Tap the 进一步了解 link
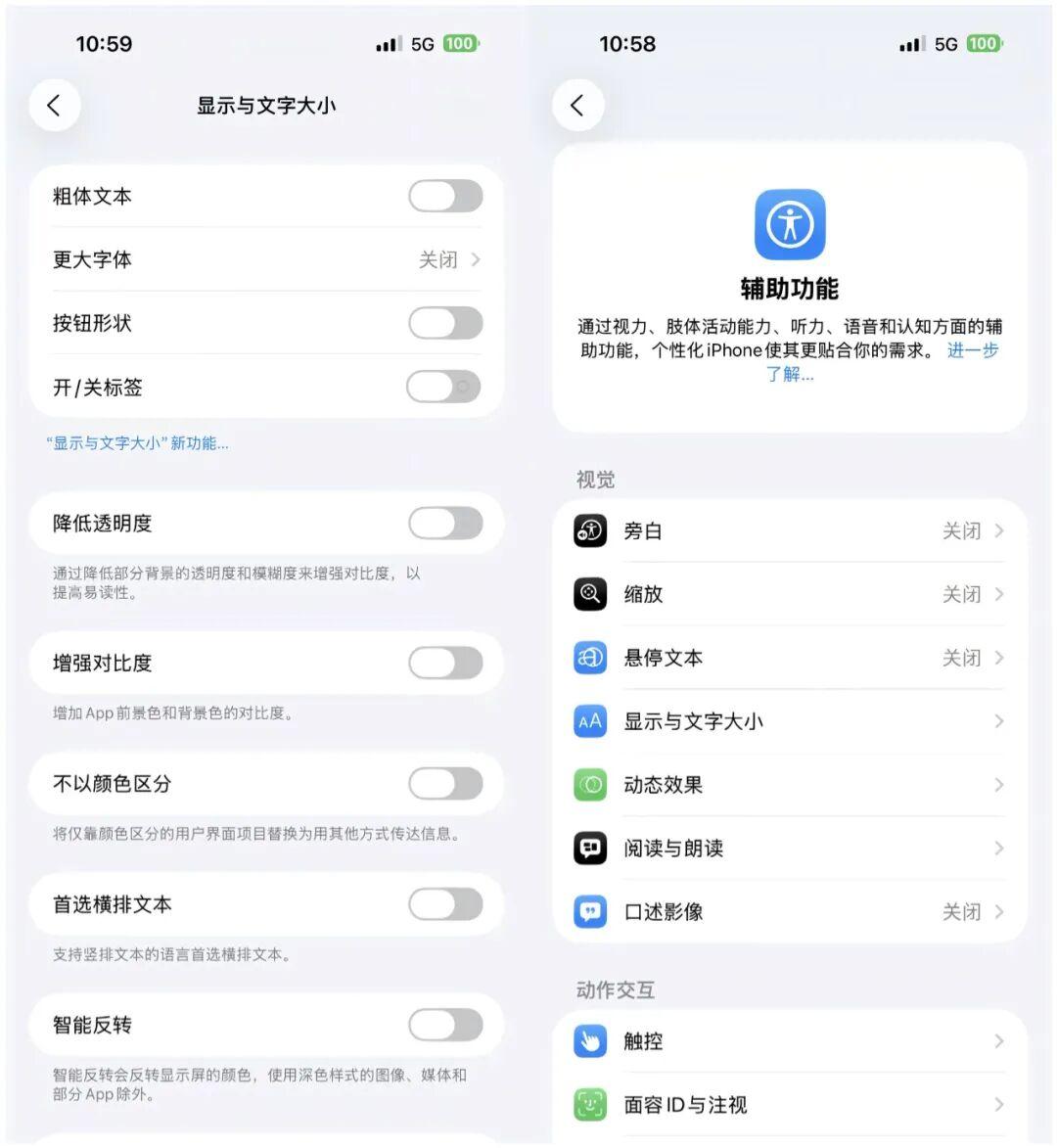The image size is (1057, 1148). click(x=972, y=351)
